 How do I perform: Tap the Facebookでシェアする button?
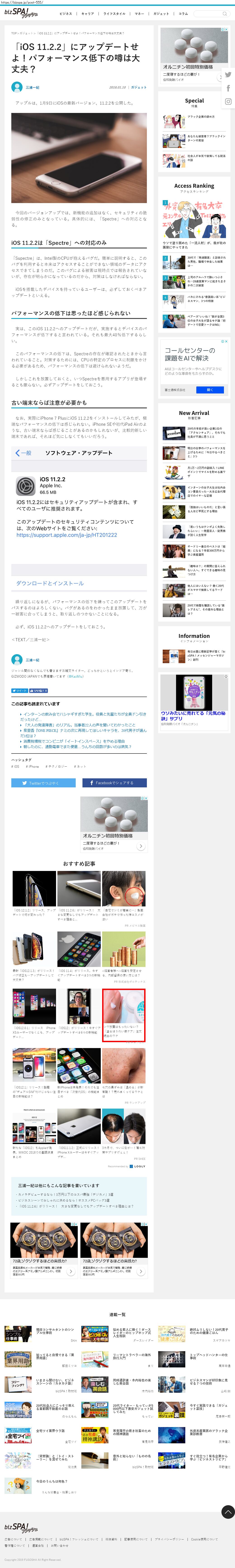115,783
